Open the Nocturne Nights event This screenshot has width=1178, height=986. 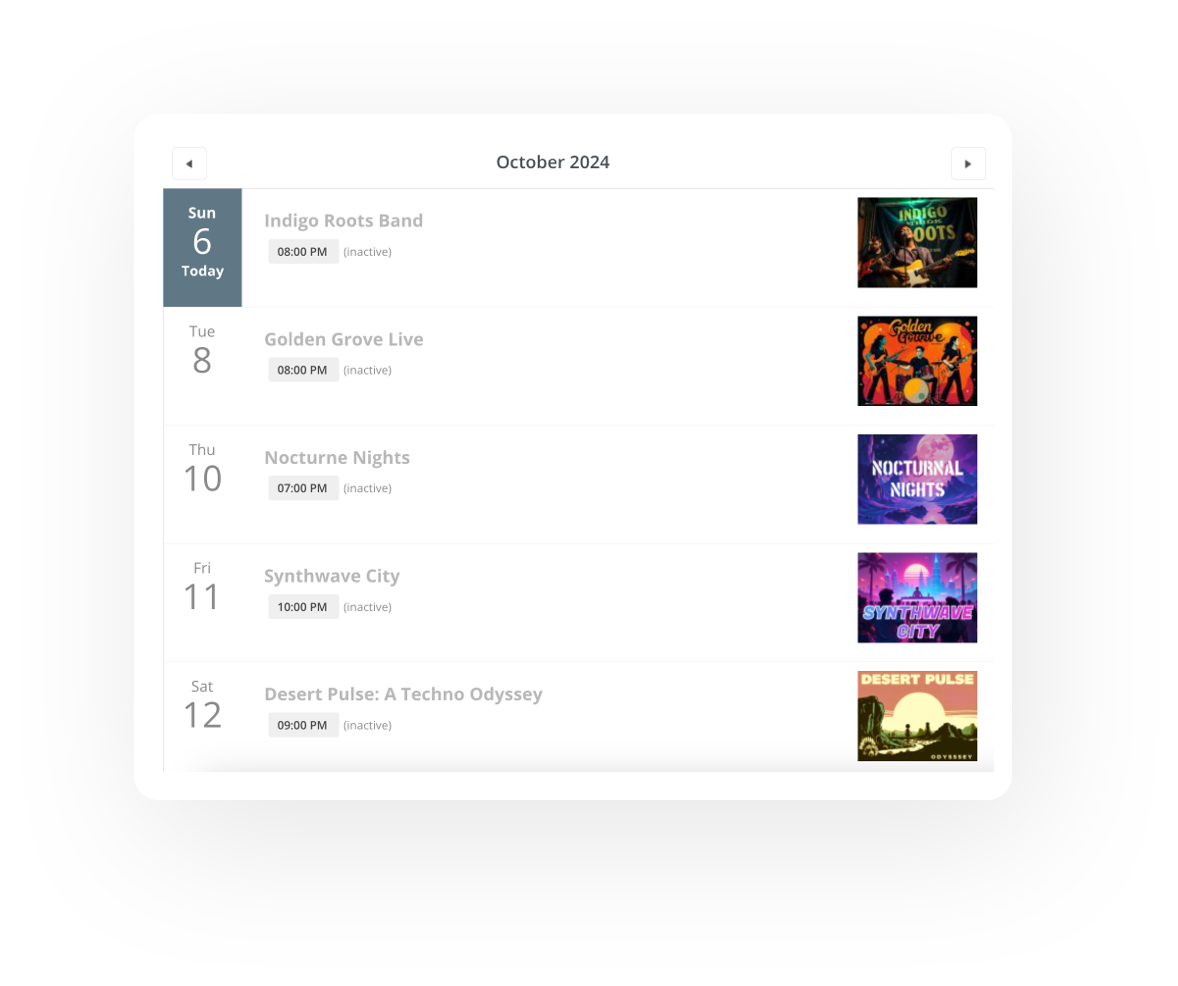(337, 458)
